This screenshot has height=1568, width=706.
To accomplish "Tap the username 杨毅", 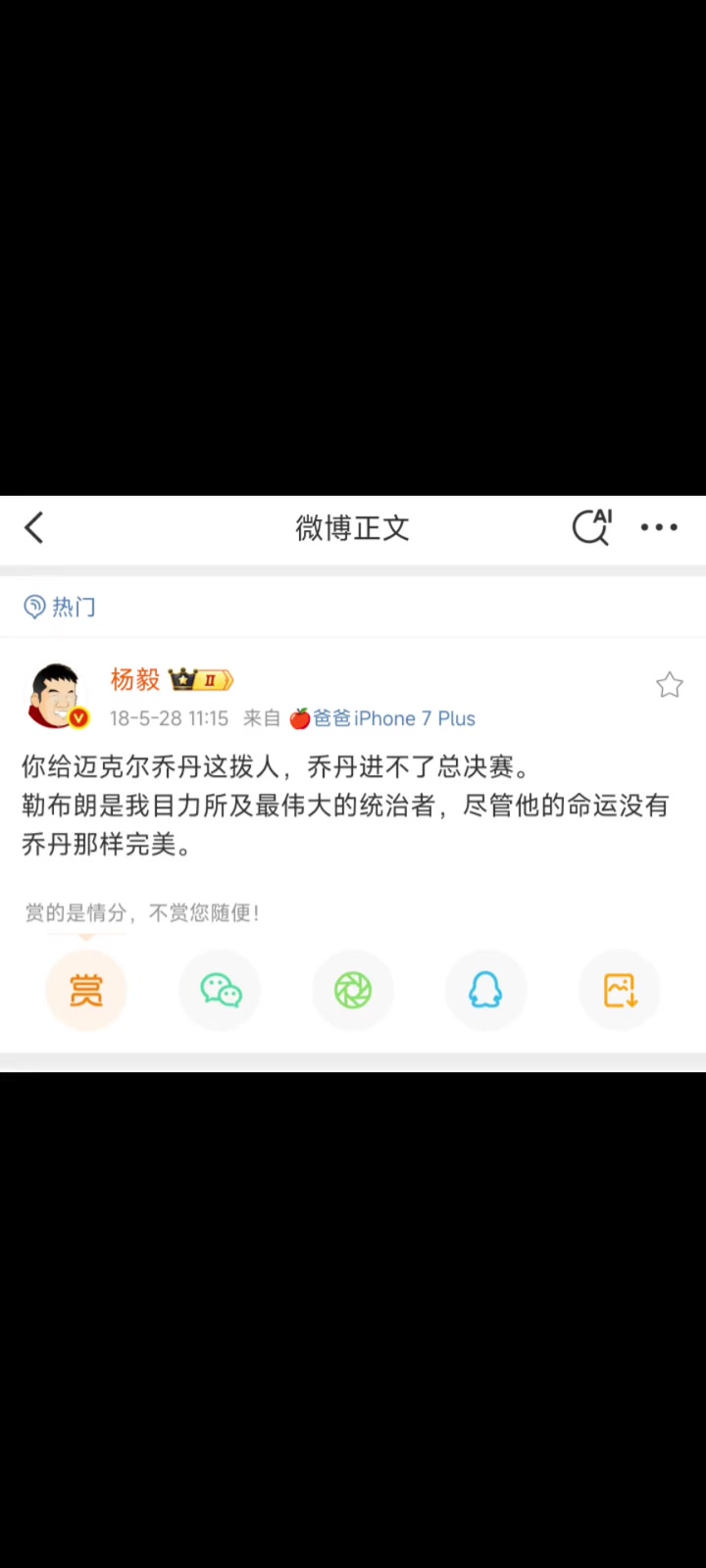I will (135, 679).
